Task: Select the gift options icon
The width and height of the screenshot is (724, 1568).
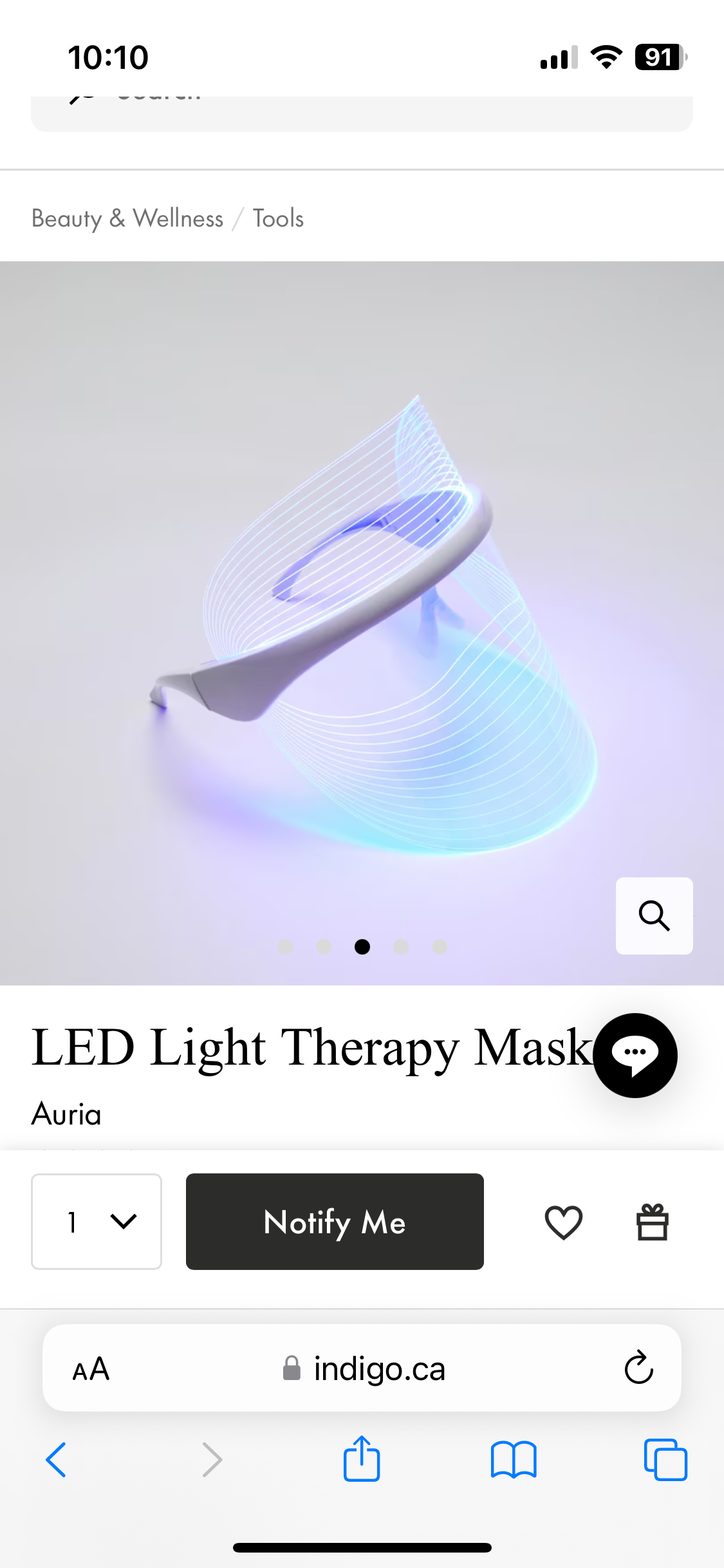Action: tap(652, 1221)
